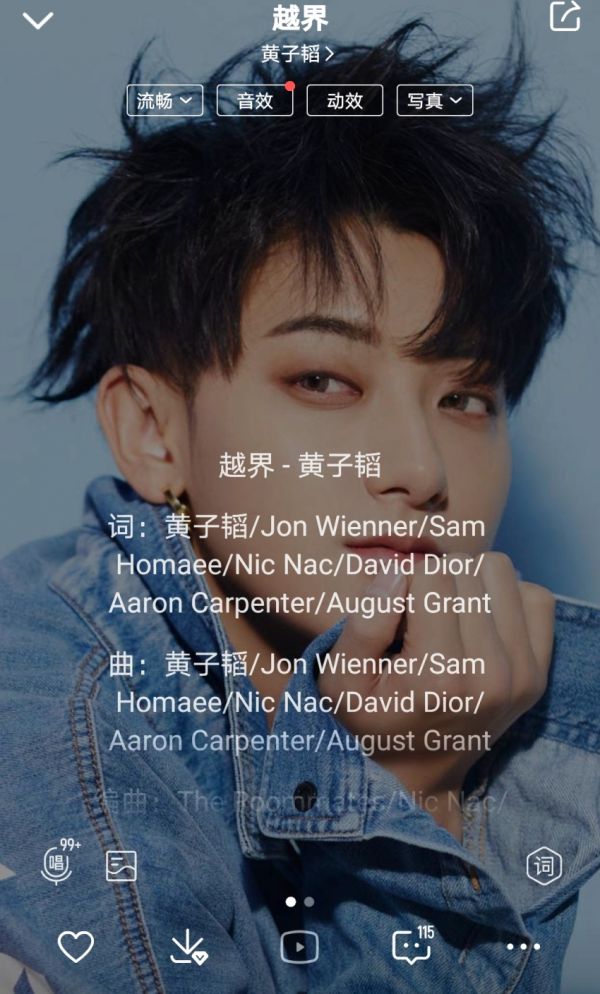Viewport: 600px width, 994px height.
Task: Download the song 越界
Action: tap(188, 946)
